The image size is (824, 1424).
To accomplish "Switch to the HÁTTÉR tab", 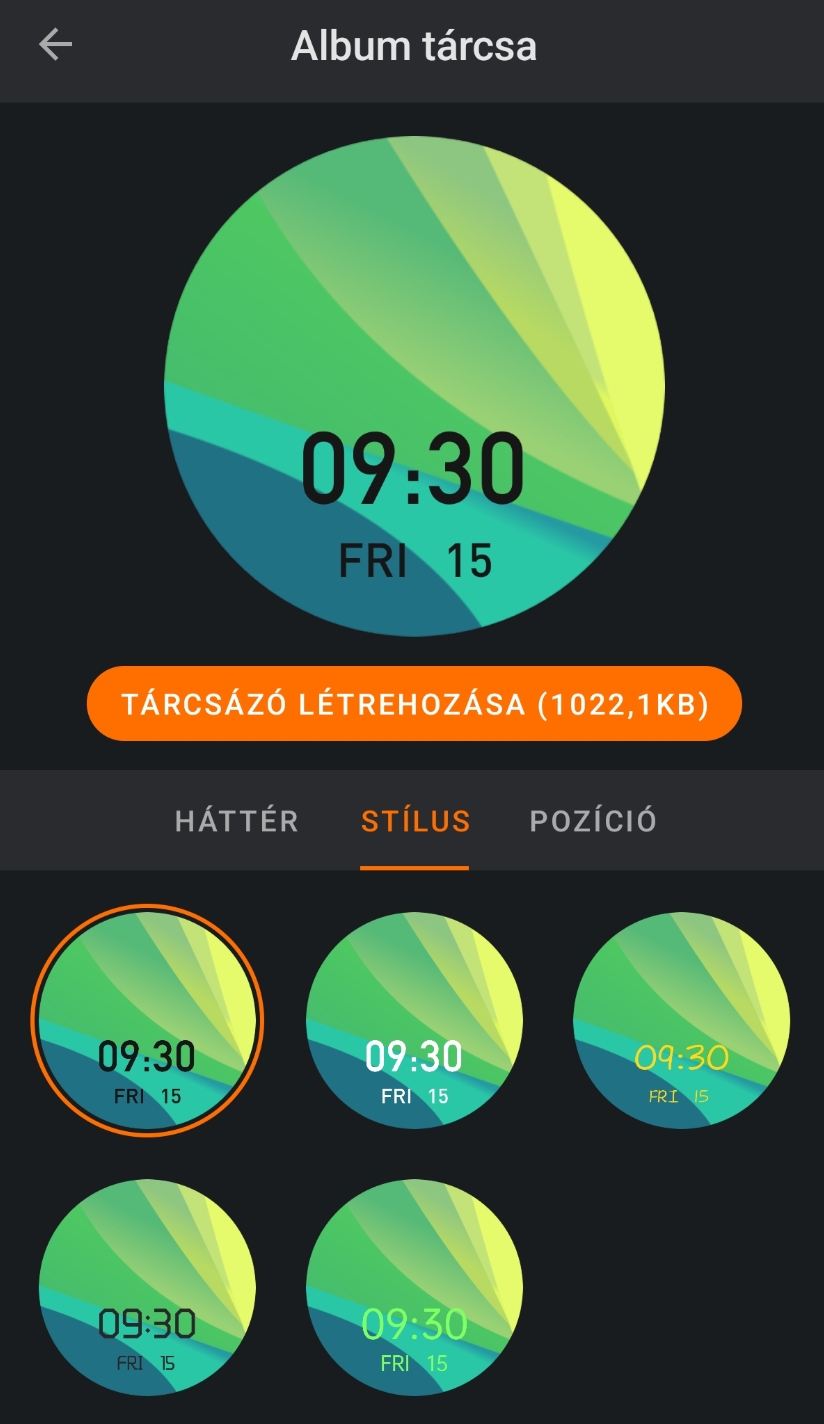I will 237,821.
